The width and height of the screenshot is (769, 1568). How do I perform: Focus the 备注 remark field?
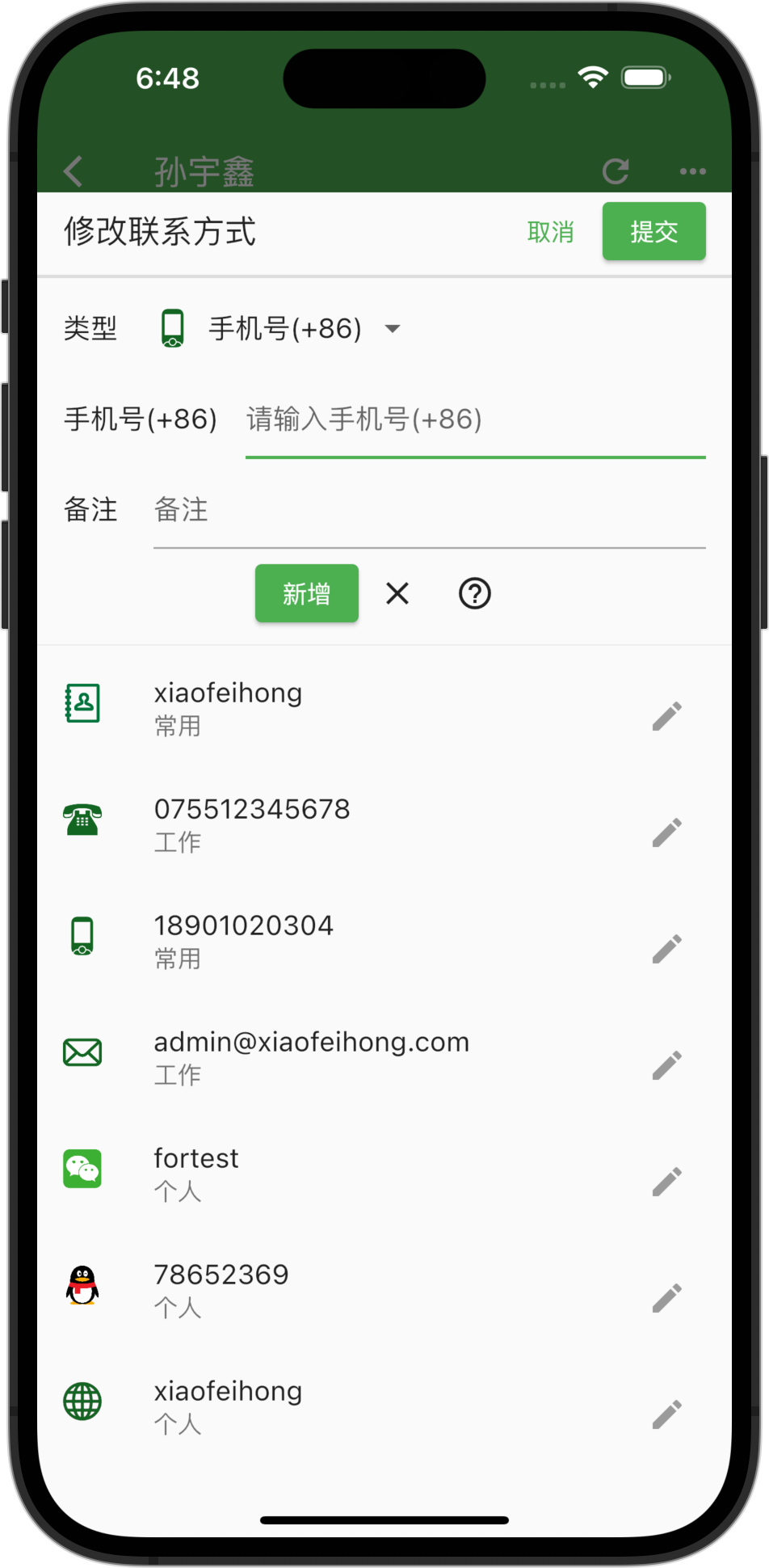(429, 511)
